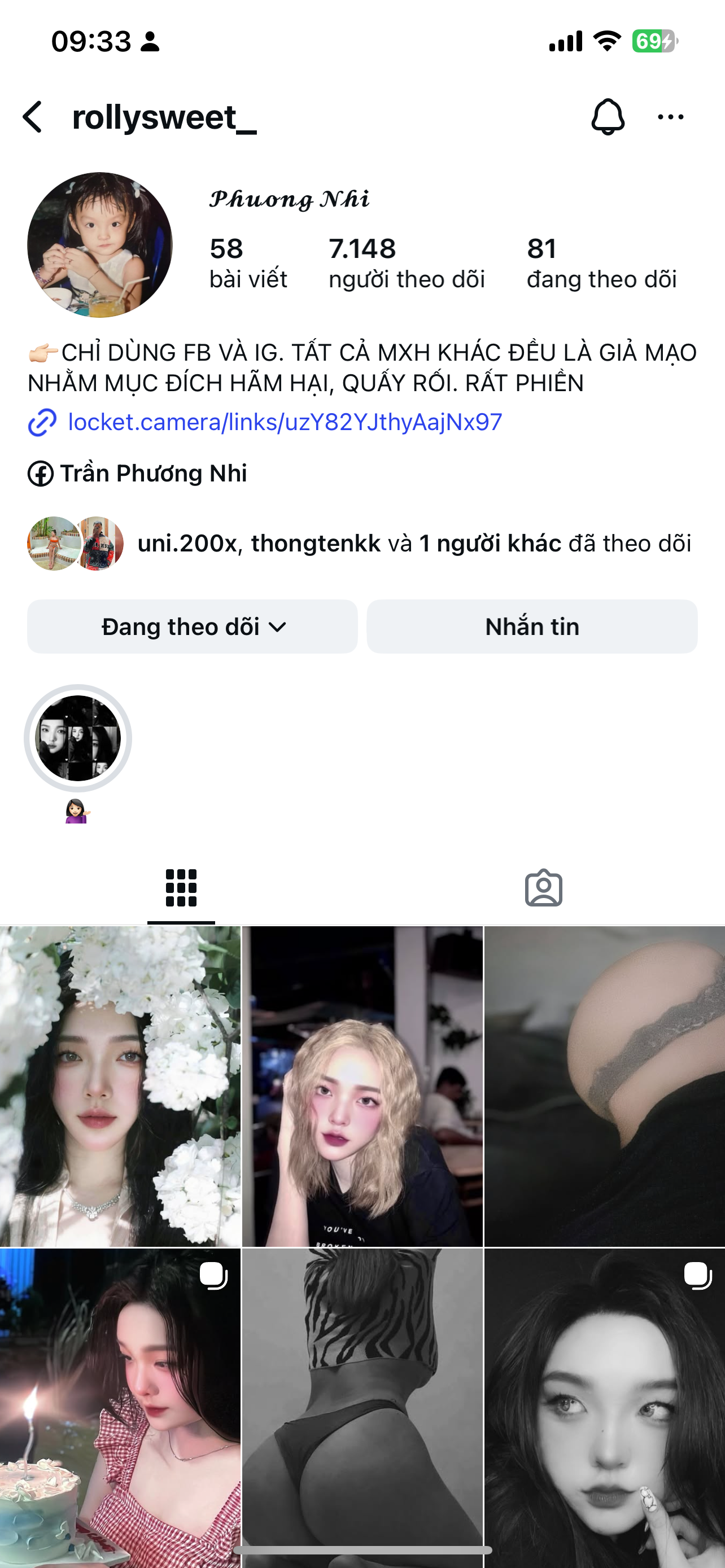The height and width of the screenshot is (1568, 725).
Task: Expand the Đang theo dõi dropdown
Action: tap(193, 627)
